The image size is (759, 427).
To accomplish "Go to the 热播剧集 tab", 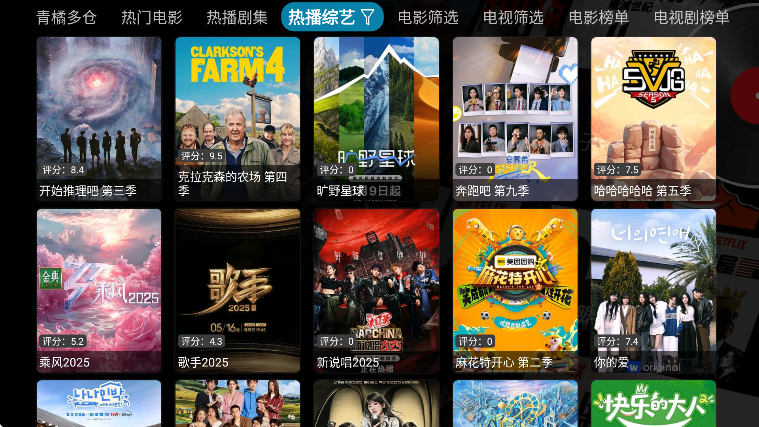I will tap(237, 17).
